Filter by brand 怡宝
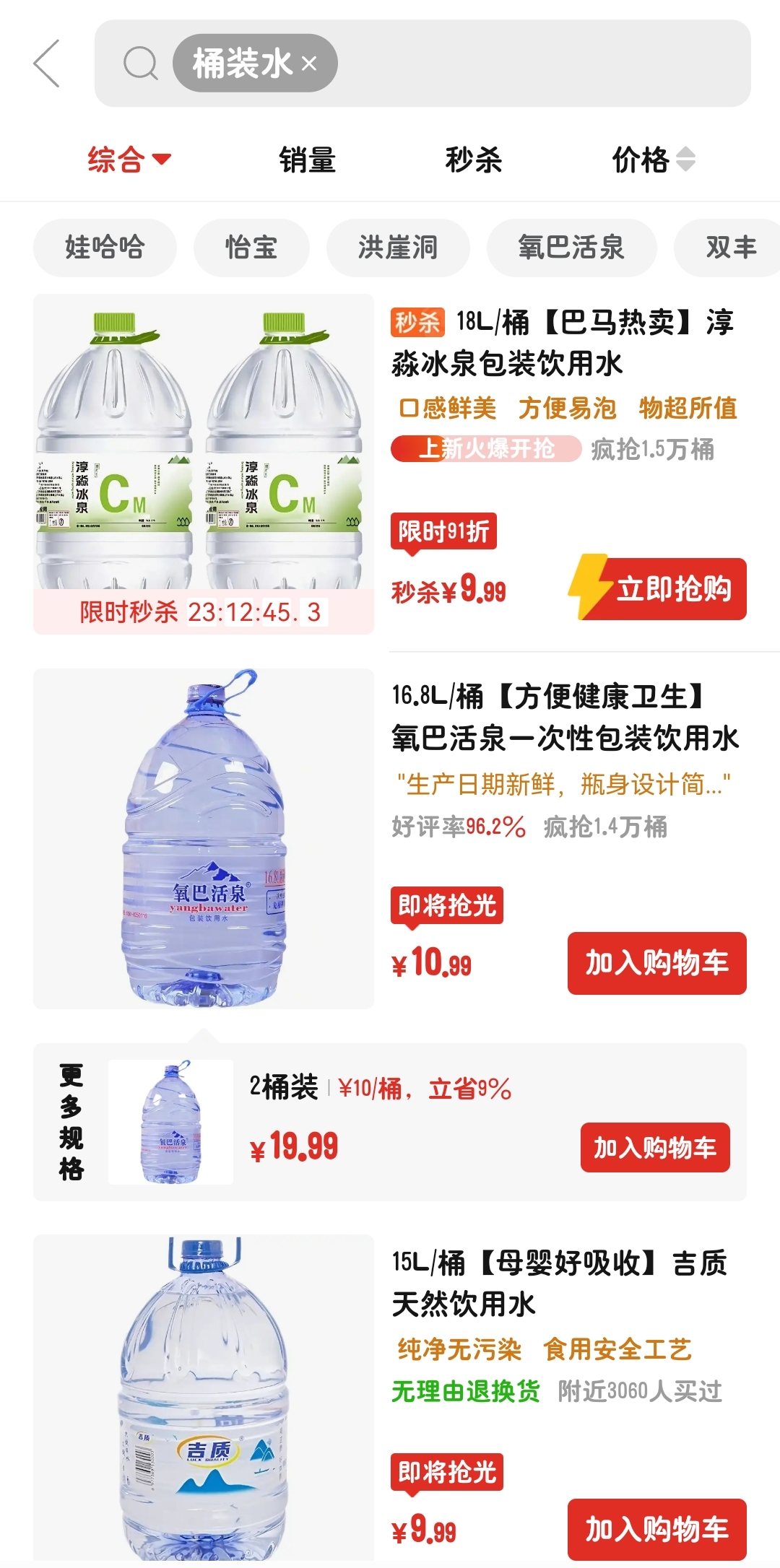This screenshot has height=1568, width=780. [x=251, y=248]
